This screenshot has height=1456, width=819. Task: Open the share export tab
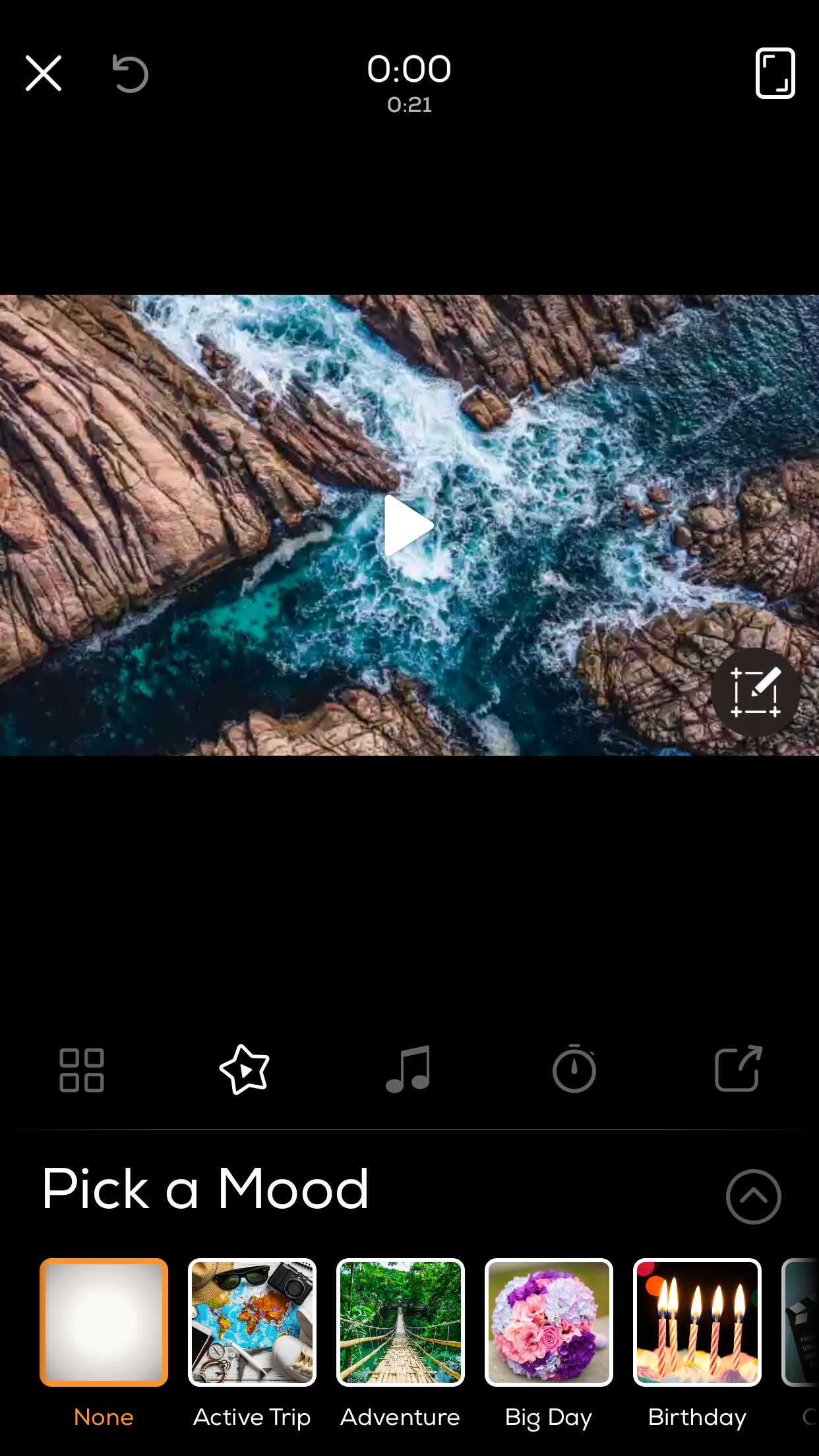(x=739, y=1068)
